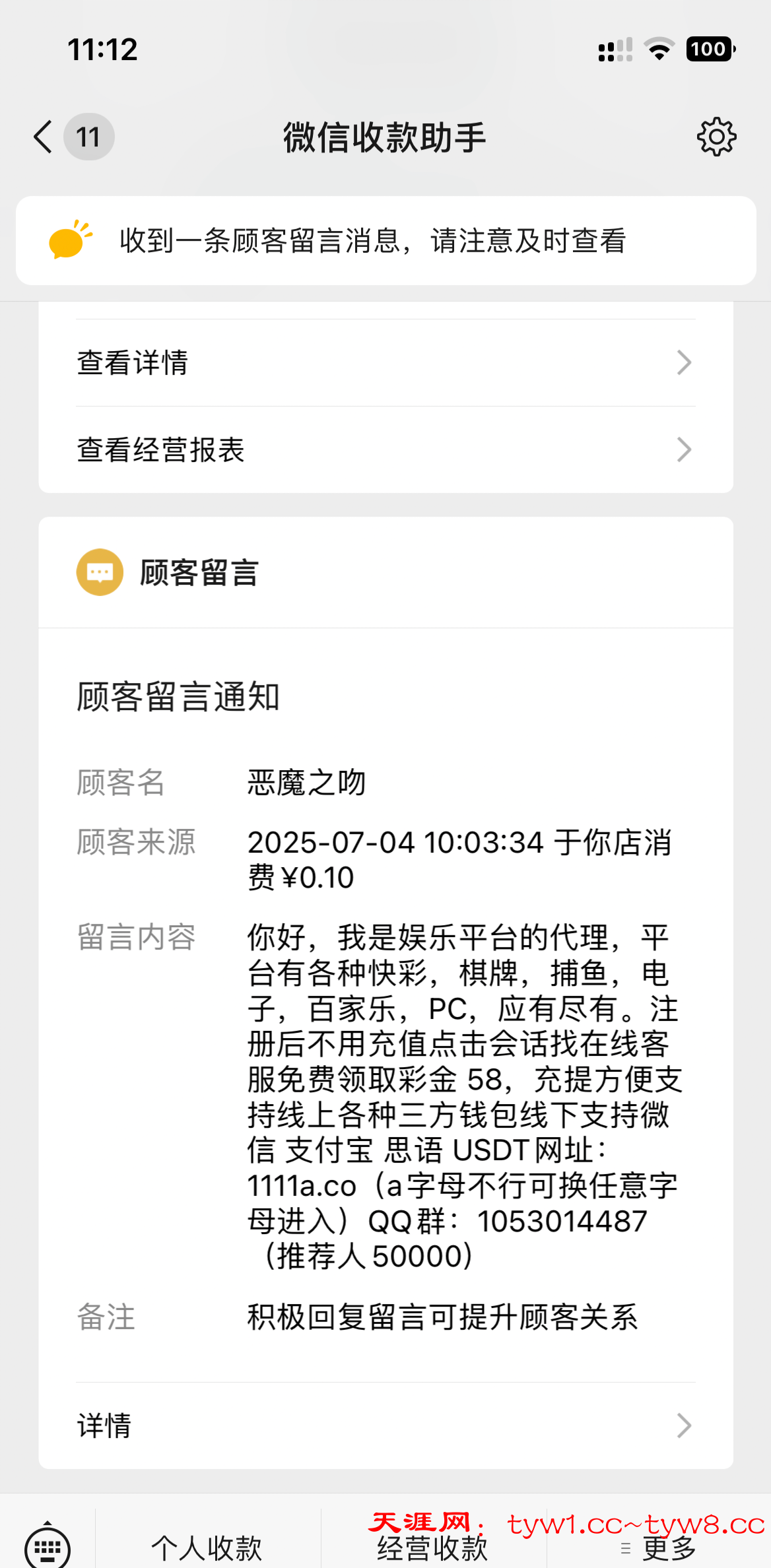
Task: Open the 个人收款 menu
Action: click(207, 1547)
